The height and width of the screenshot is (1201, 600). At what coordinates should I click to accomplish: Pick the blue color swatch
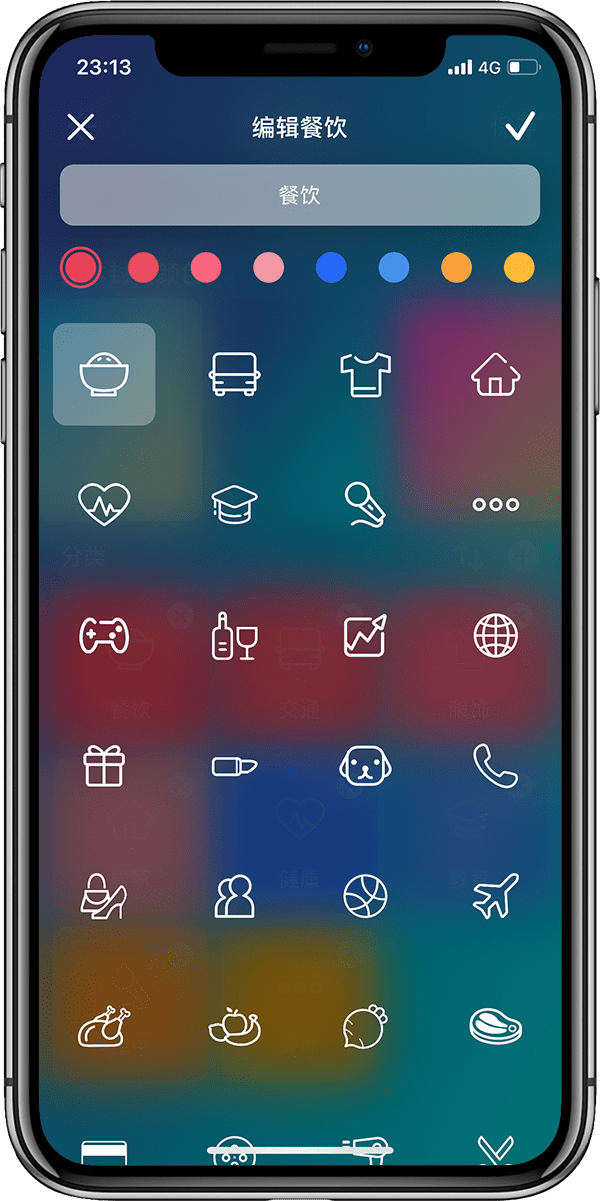[x=331, y=267]
